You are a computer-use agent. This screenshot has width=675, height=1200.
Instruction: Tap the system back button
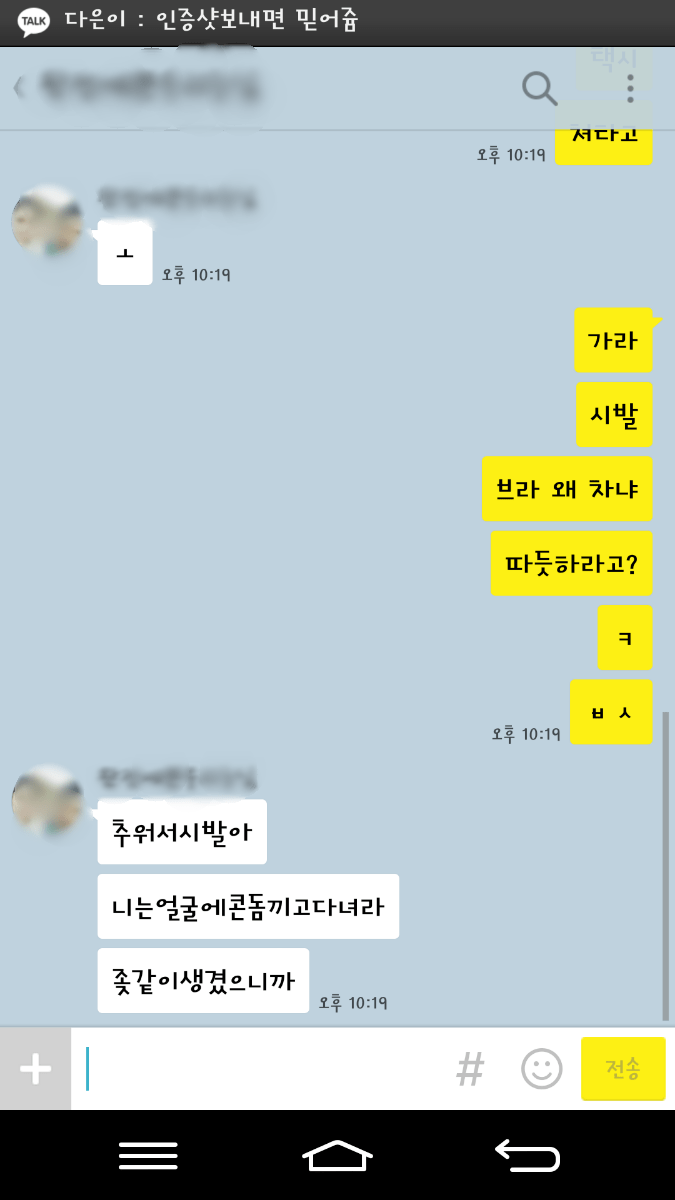pos(527,1155)
